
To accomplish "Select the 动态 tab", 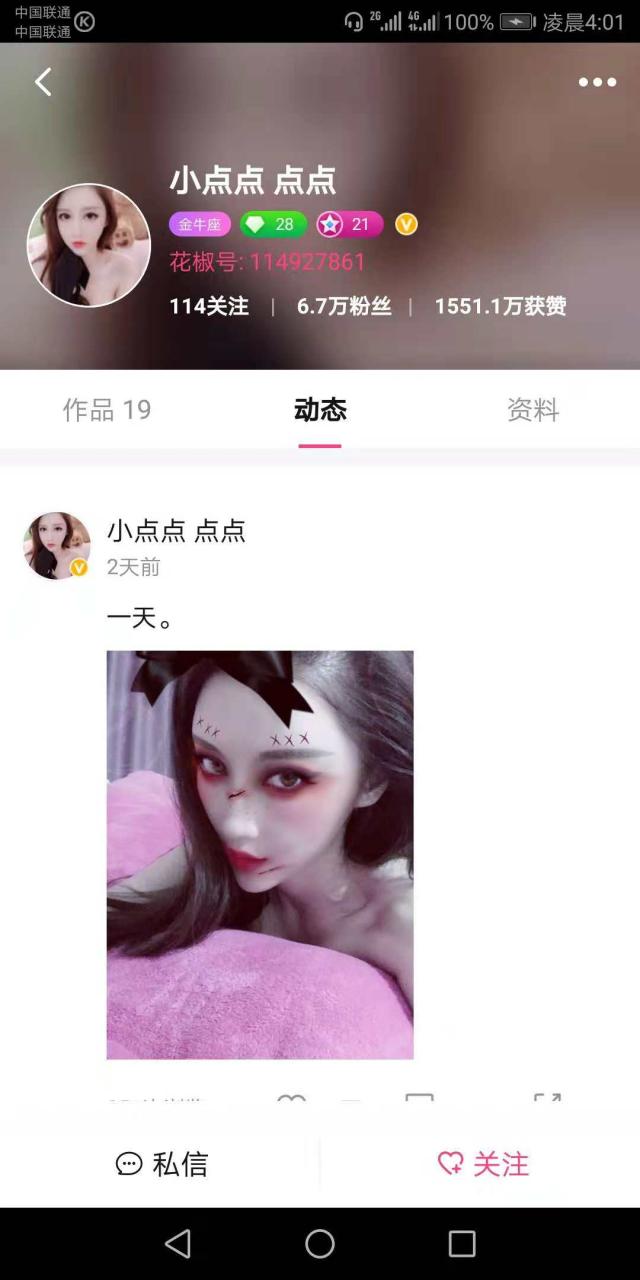I will [x=320, y=410].
